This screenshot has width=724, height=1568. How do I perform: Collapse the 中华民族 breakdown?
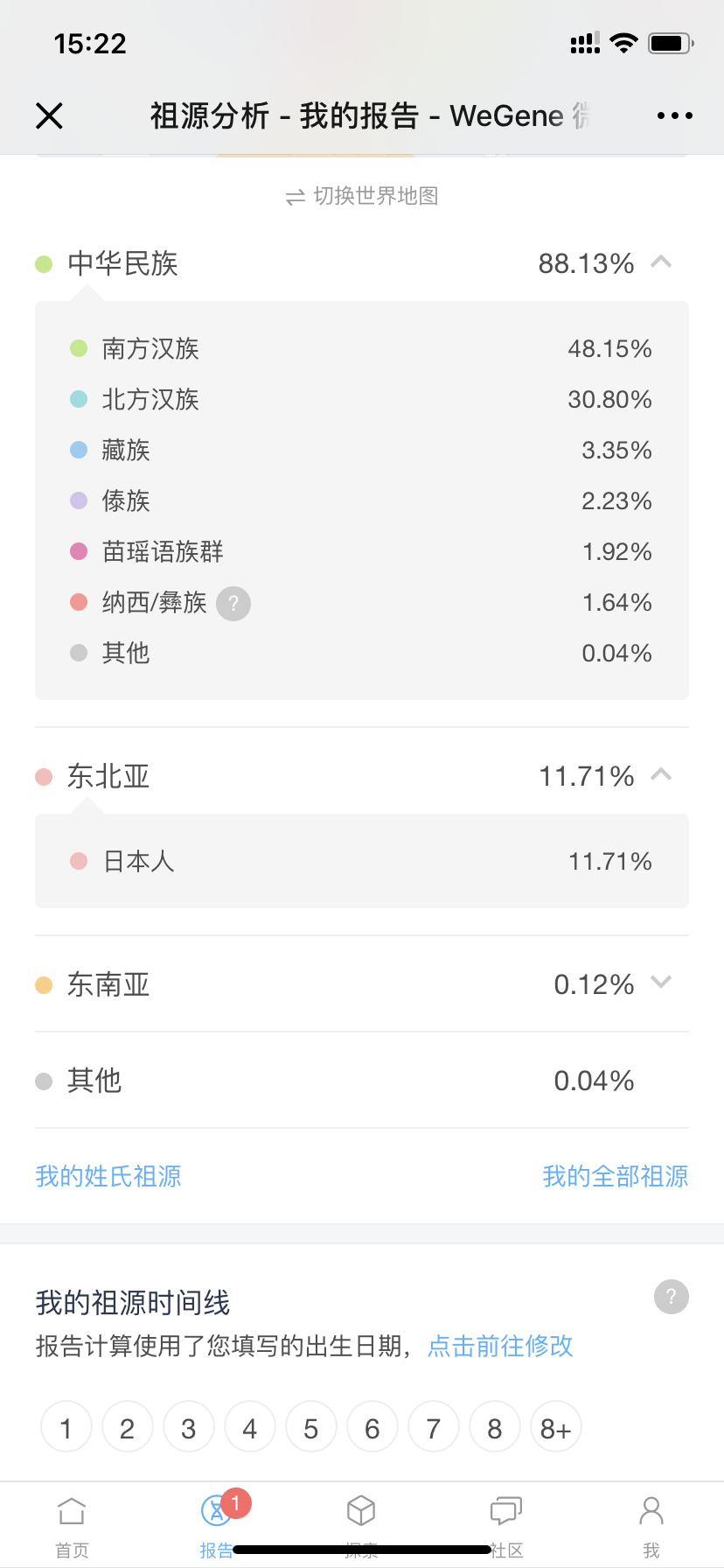tap(662, 262)
